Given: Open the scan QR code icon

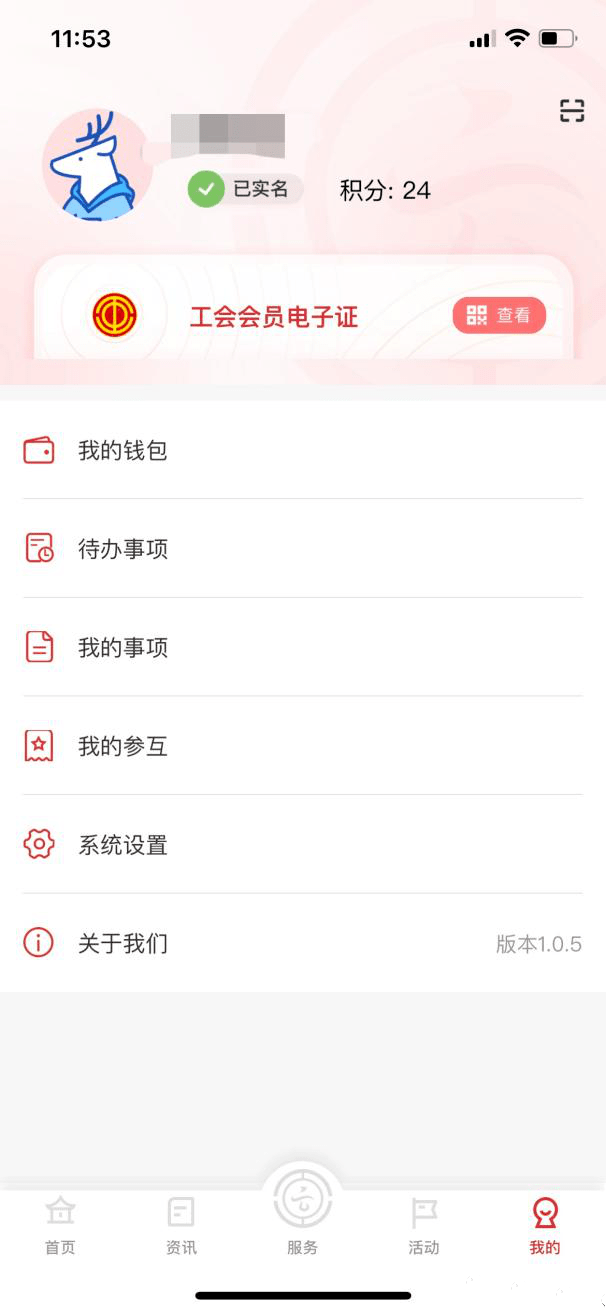Looking at the screenshot, I should point(571,111).
